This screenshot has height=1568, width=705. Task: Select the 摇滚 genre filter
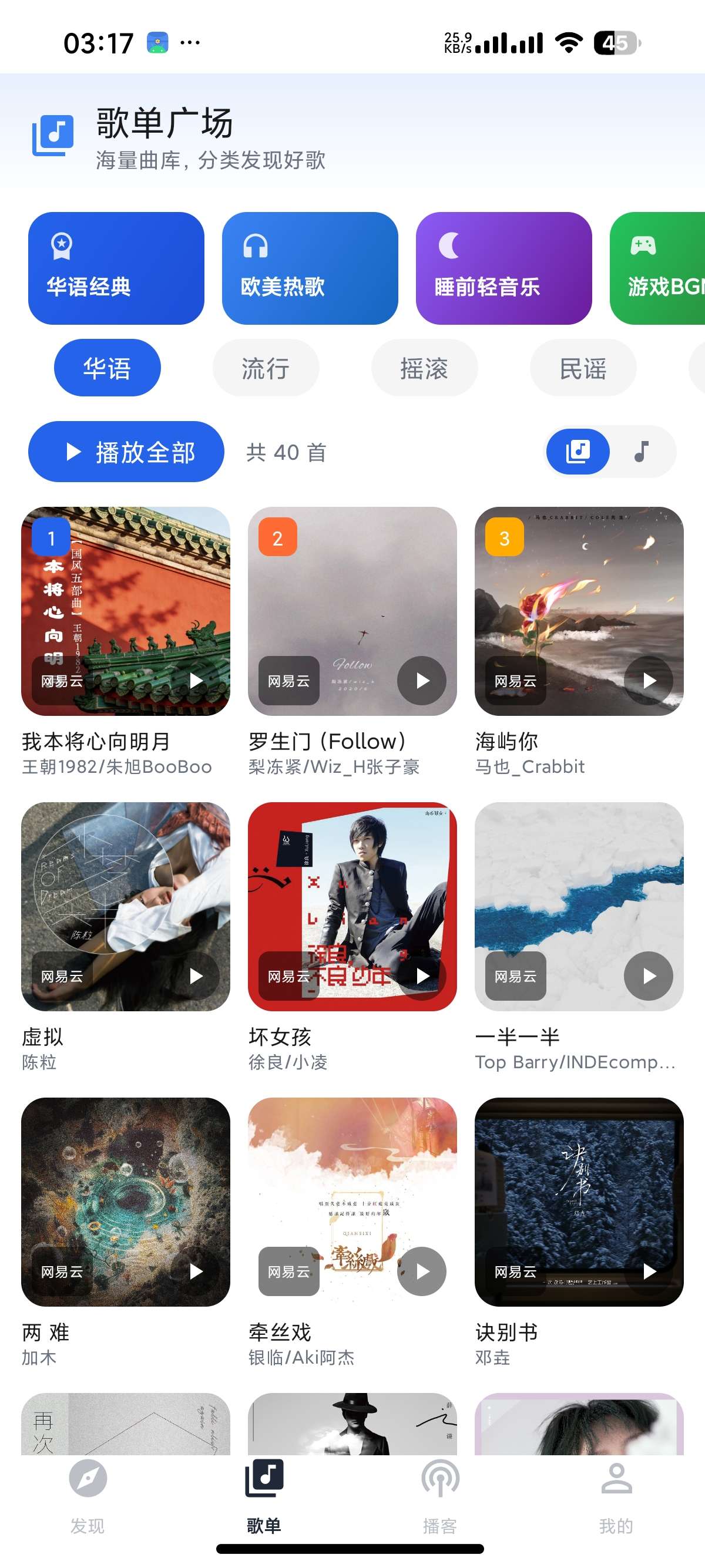tap(424, 368)
